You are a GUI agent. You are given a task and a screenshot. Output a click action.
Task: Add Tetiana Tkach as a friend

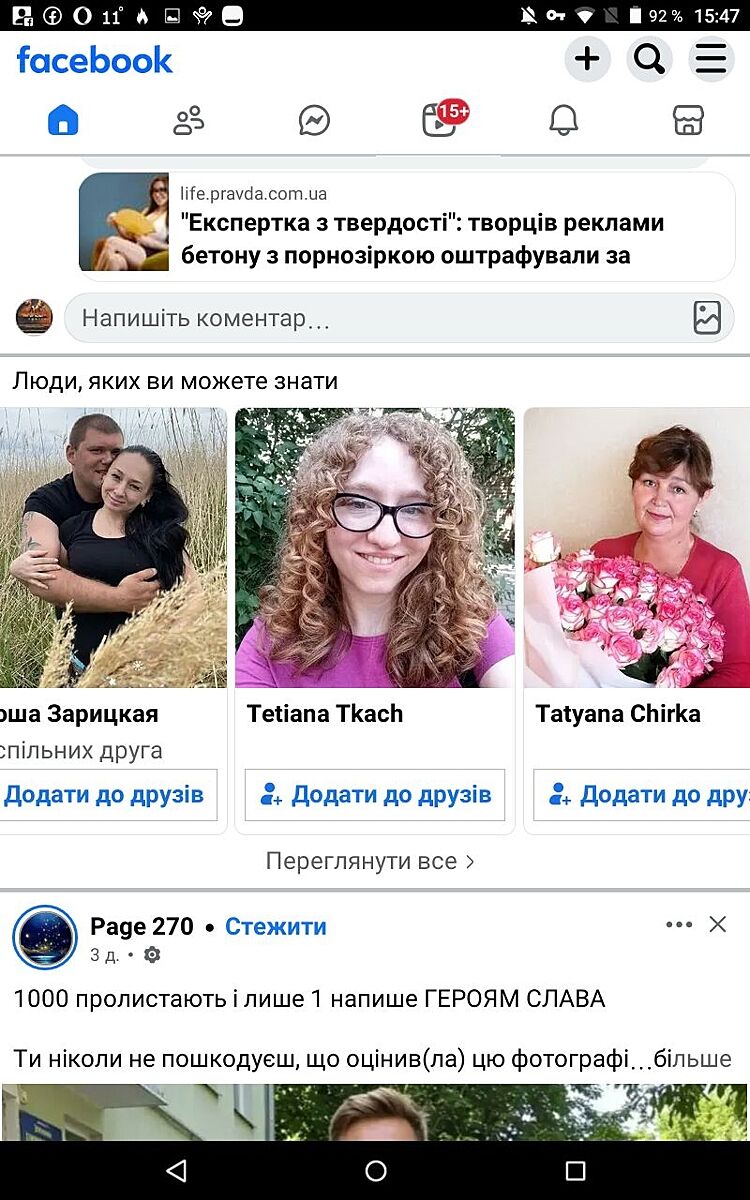click(375, 795)
